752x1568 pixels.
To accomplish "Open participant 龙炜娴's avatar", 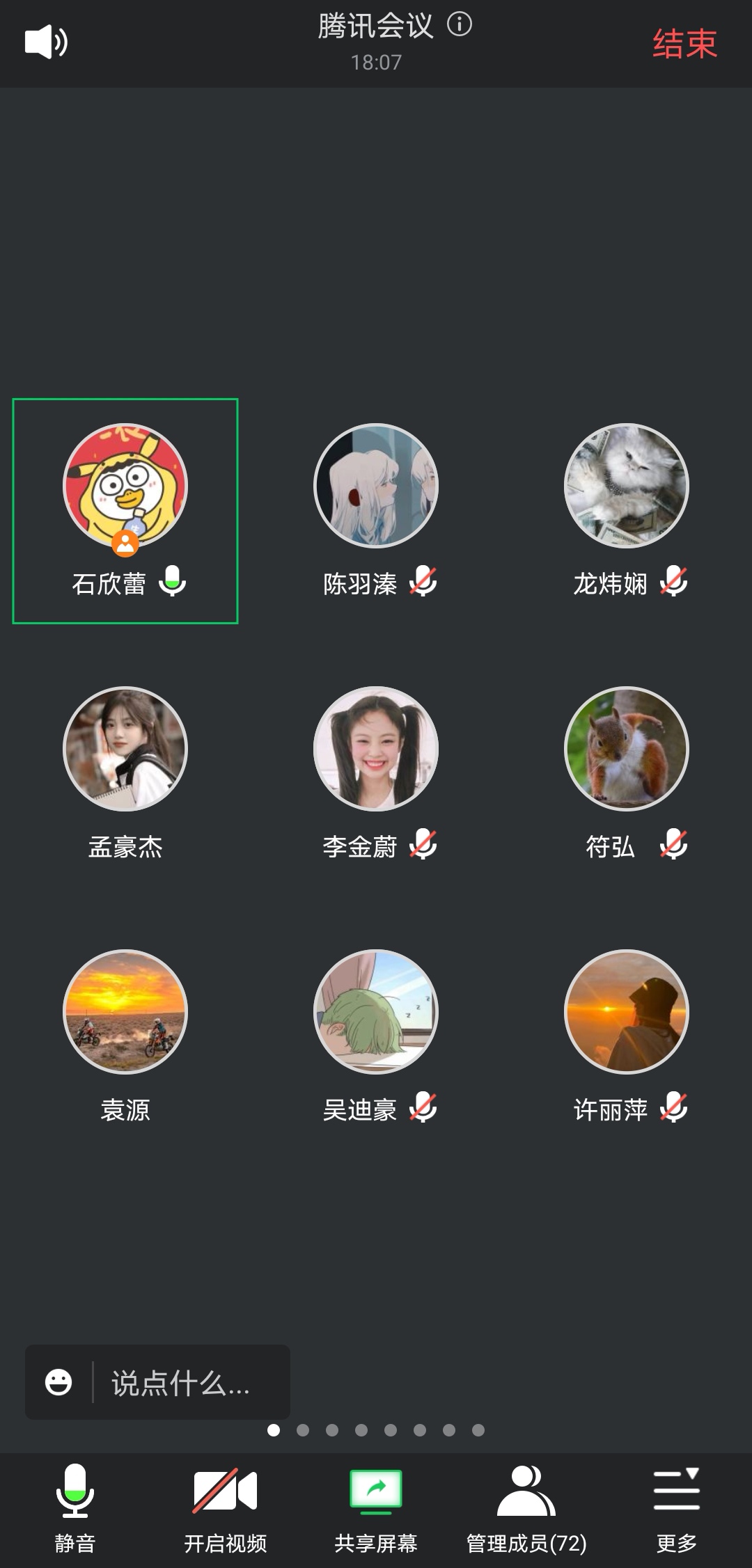I will tap(626, 486).
